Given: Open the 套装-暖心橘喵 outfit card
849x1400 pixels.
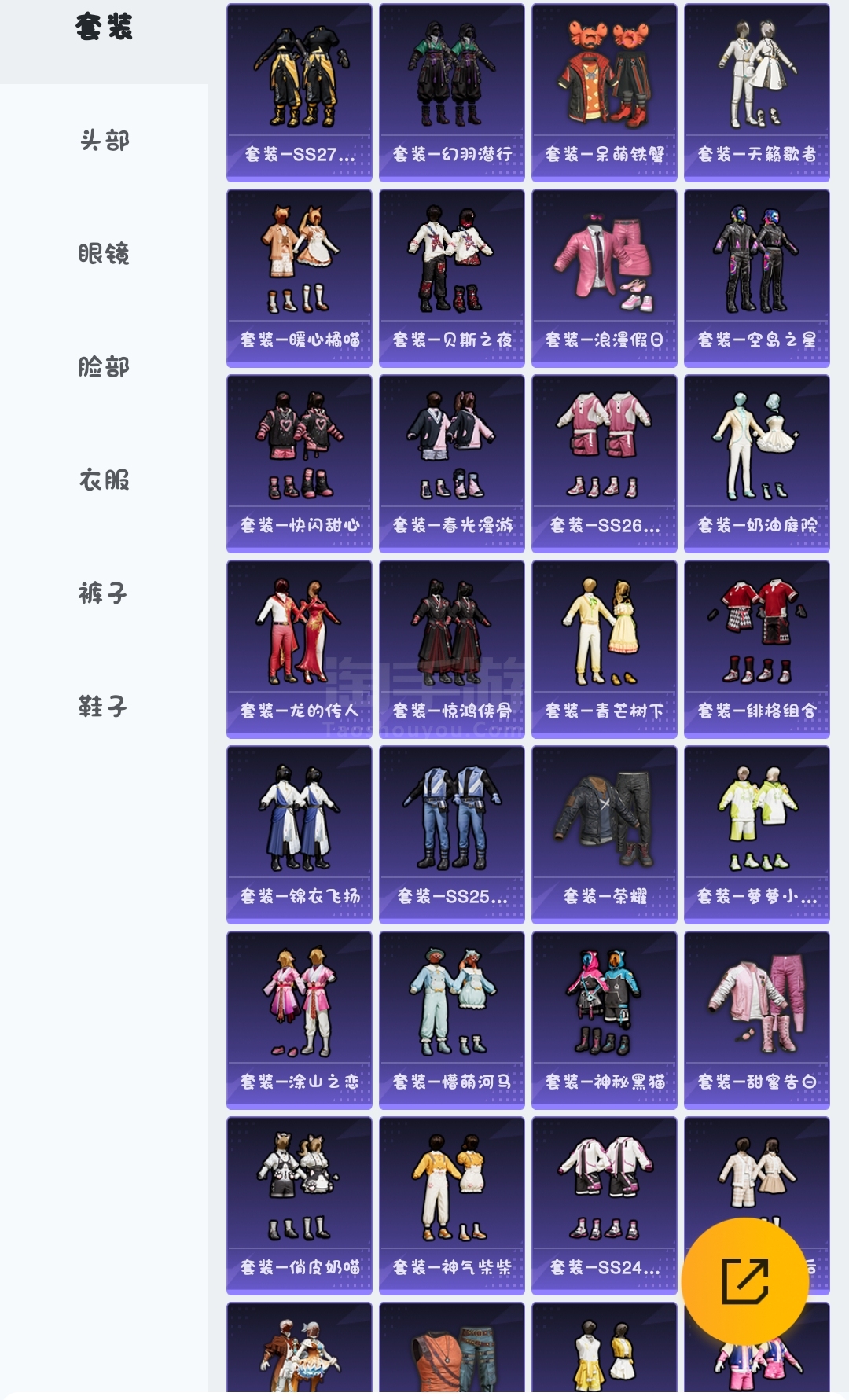Looking at the screenshot, I should pos(300,278).
